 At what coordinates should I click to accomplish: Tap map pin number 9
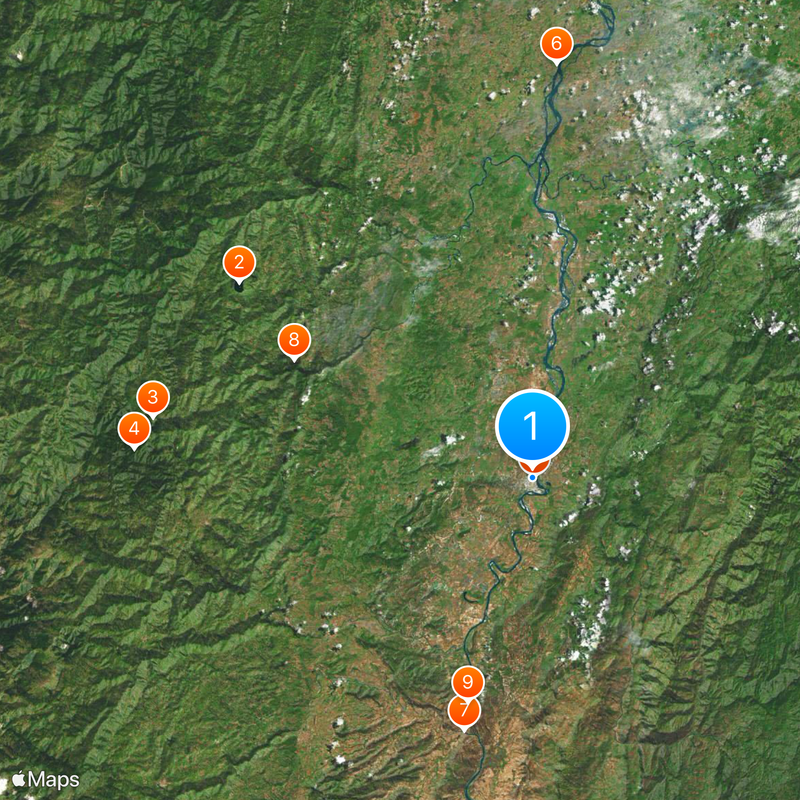[467, 682]
